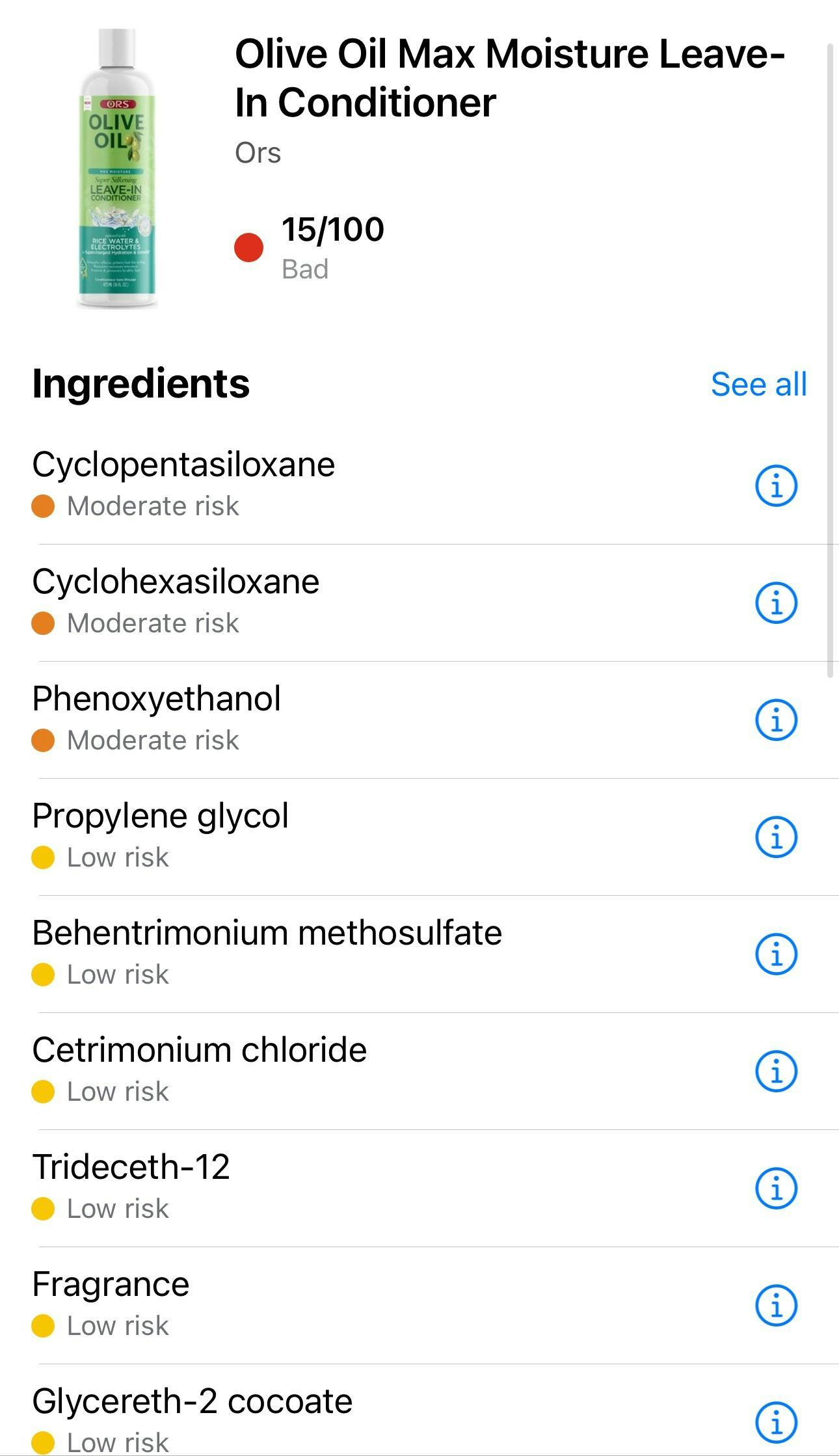Open info for Propylene glycol
This screenshot has height=1456, width=839.
(x=776, y=837)
